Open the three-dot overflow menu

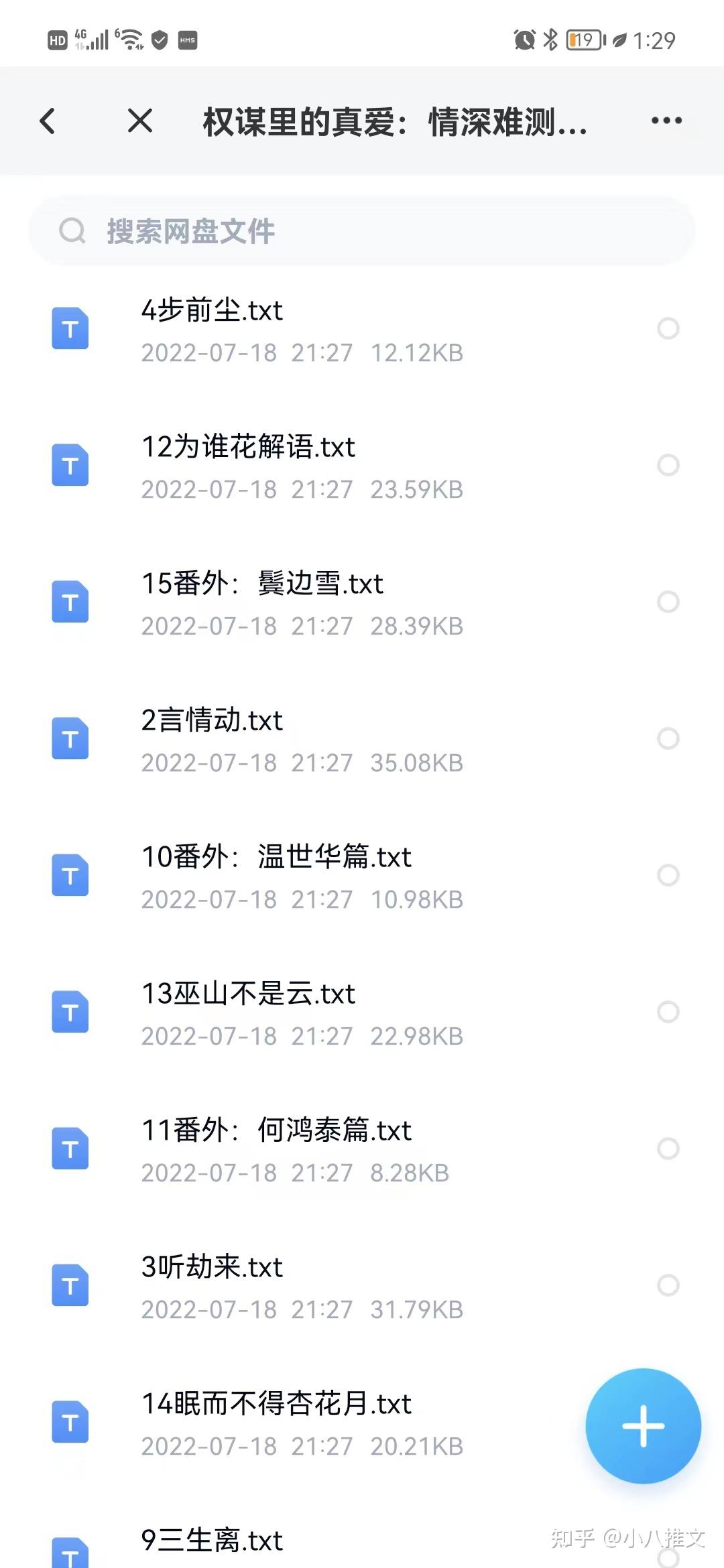666,121
